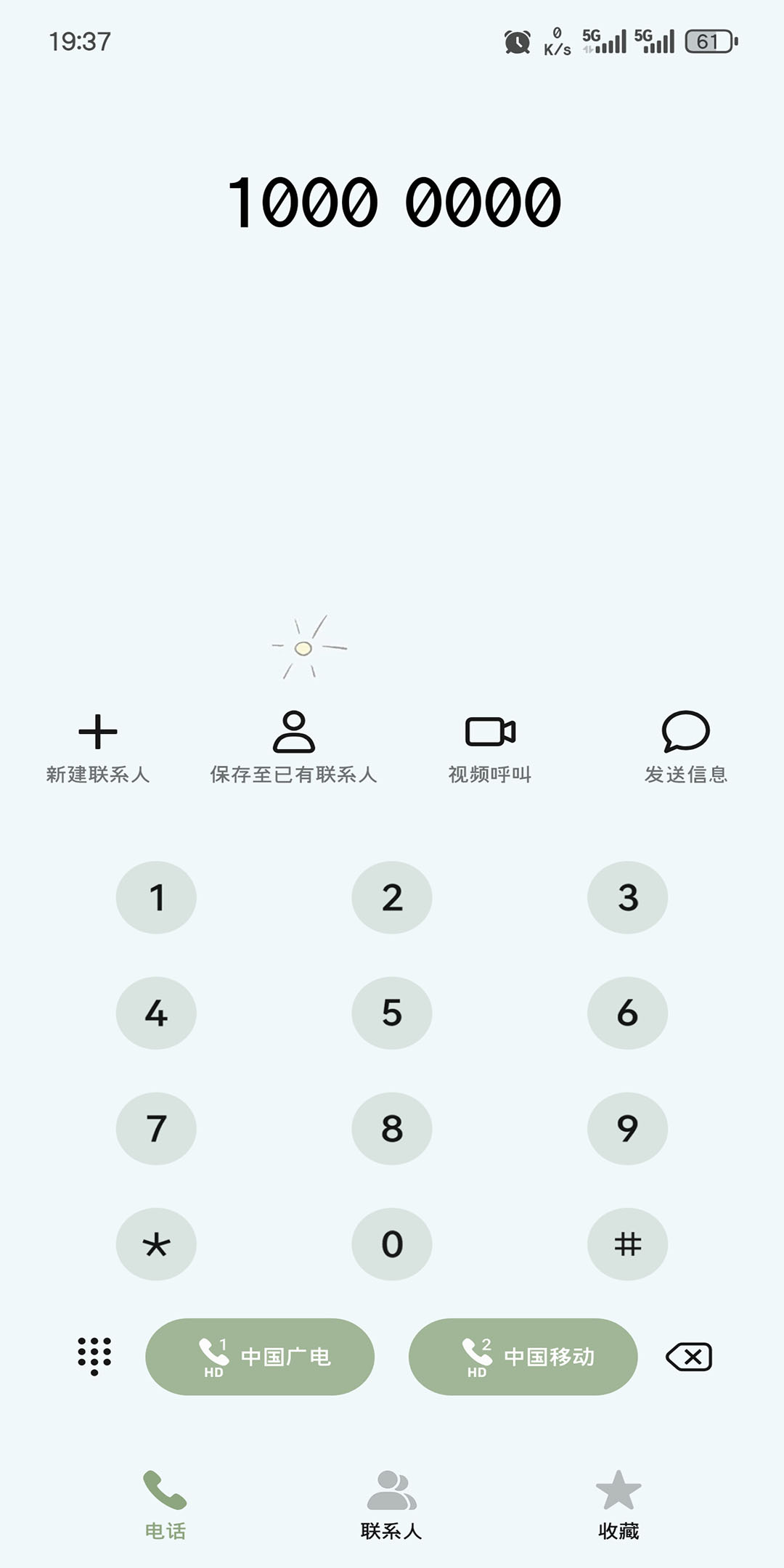Enter digit 2 on the keypad
The image size is (784, 1568).
392,897
